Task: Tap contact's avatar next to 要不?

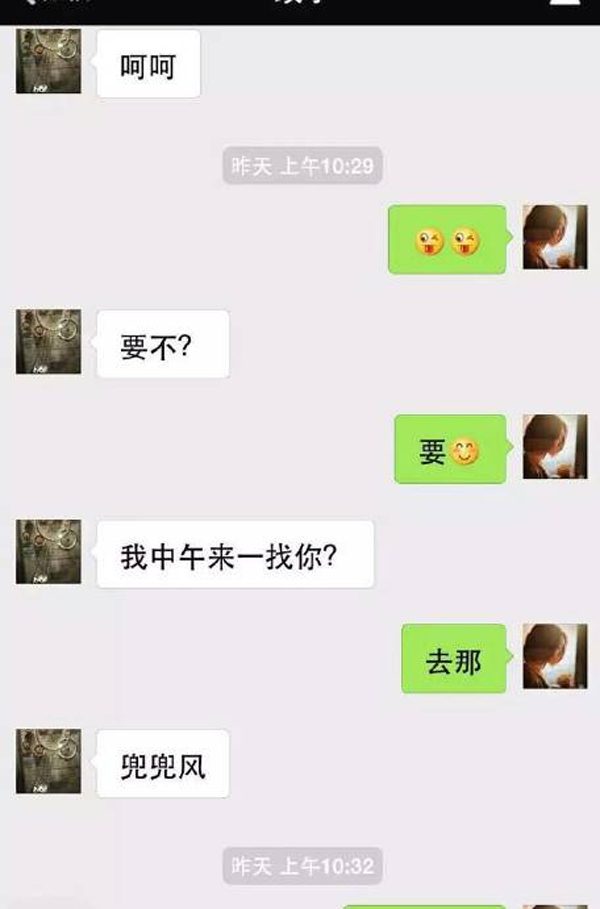Action: 48,342
